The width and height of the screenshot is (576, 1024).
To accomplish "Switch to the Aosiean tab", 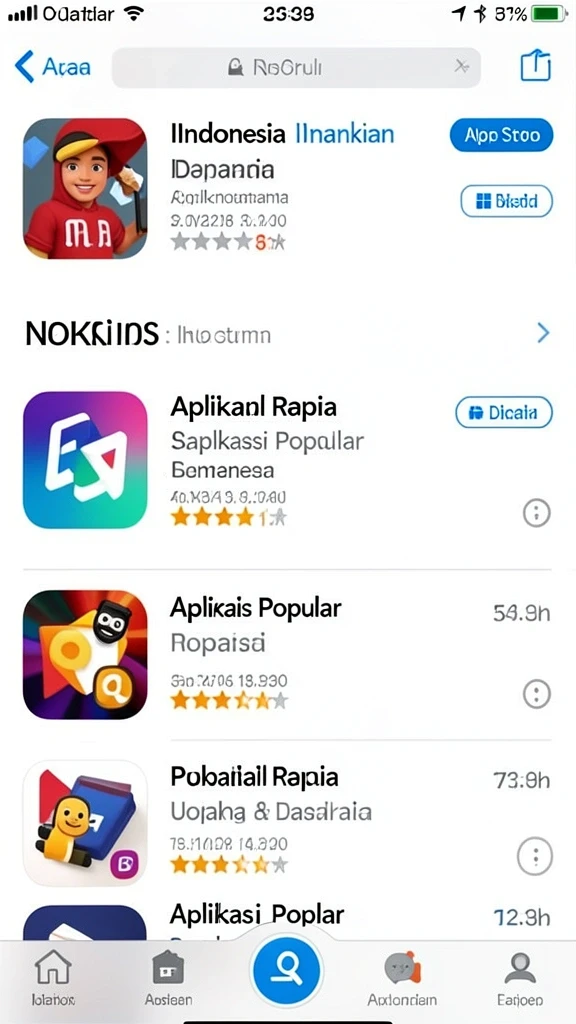I will point(168,978).
